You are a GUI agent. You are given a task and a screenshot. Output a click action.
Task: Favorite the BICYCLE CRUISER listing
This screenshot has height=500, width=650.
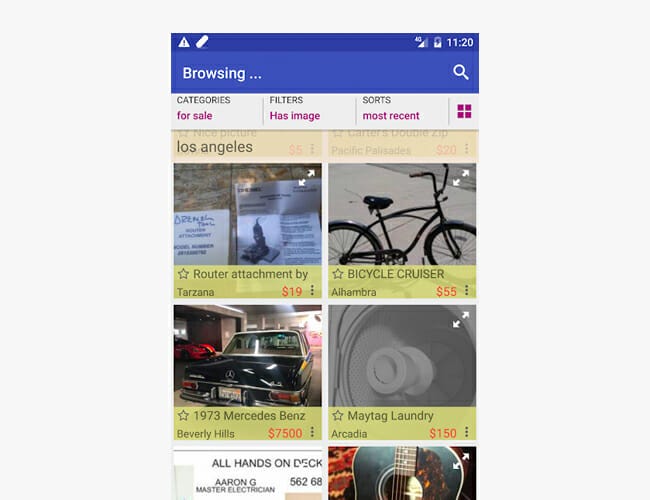click(x=338, y=274)
